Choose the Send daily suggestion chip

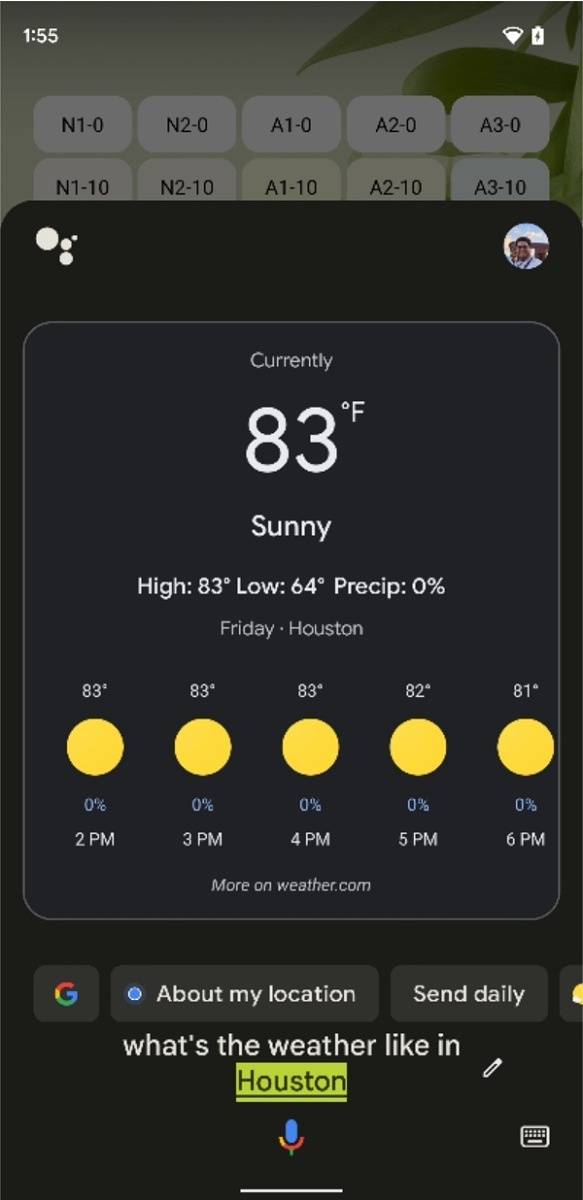(469, 994)
